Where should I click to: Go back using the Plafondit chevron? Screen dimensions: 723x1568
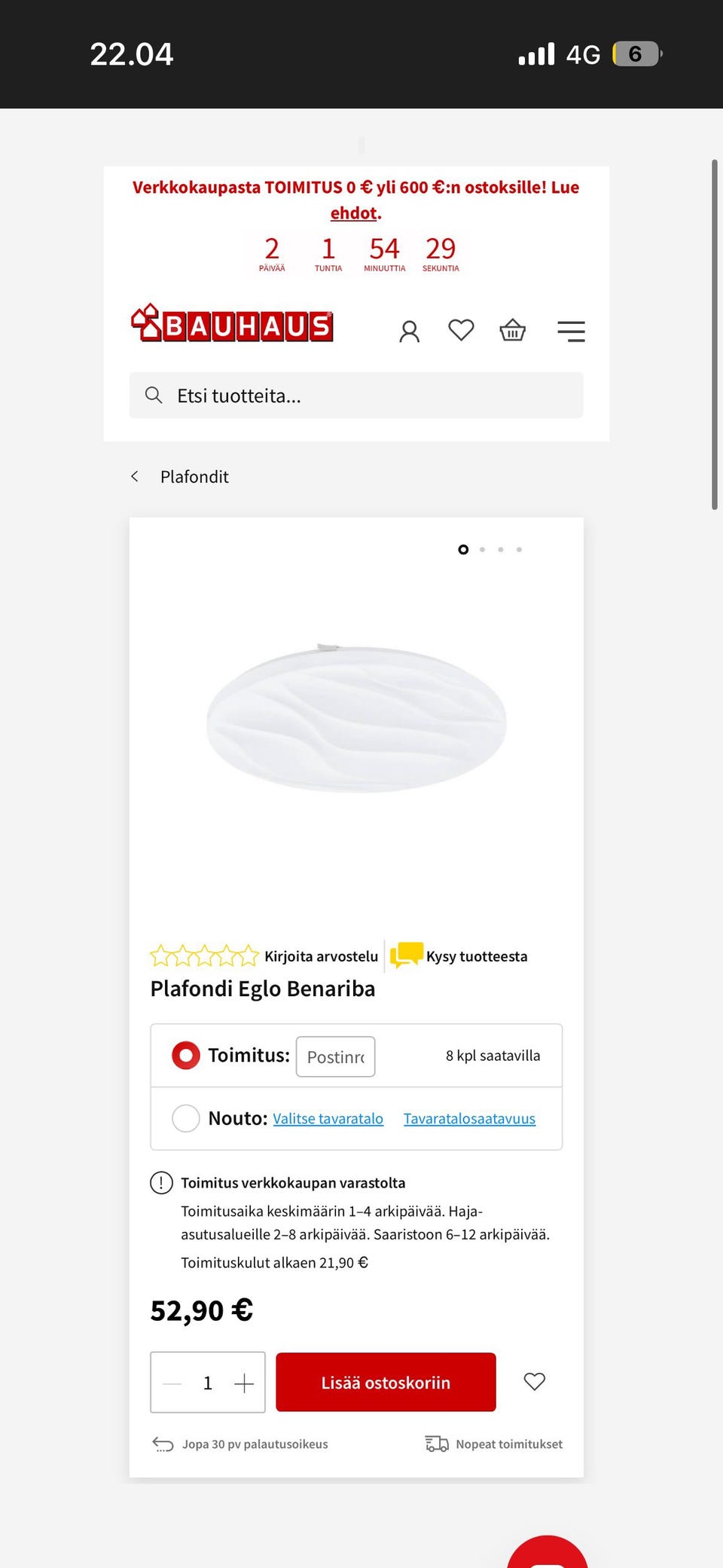(135, 476)
